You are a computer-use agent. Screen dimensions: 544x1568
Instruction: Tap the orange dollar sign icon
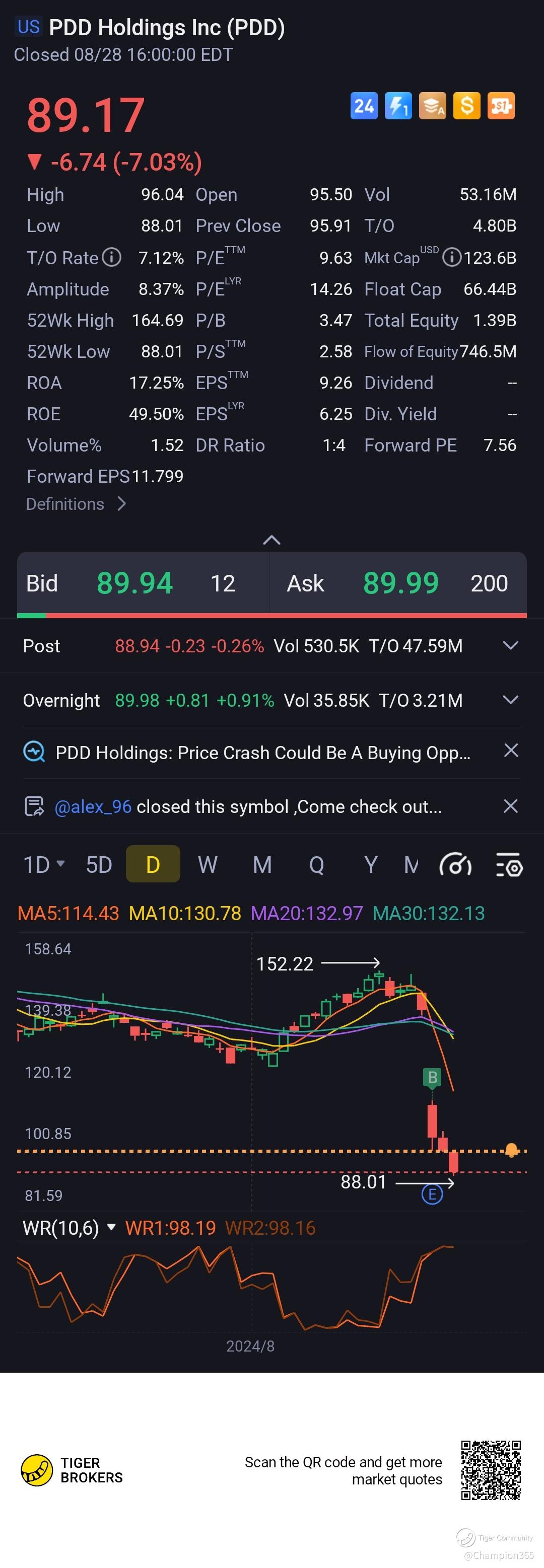(466, 106)
